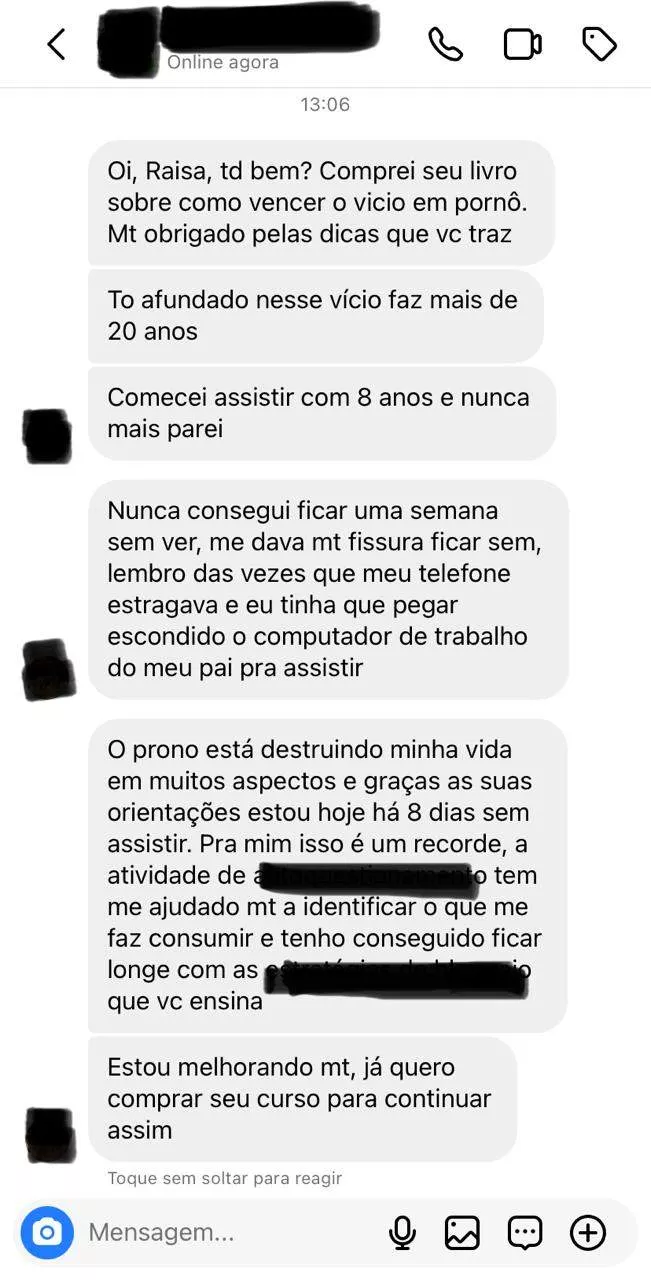Start a video call
The height and width of the screenshot is (1280, 651).
[522, 44]
